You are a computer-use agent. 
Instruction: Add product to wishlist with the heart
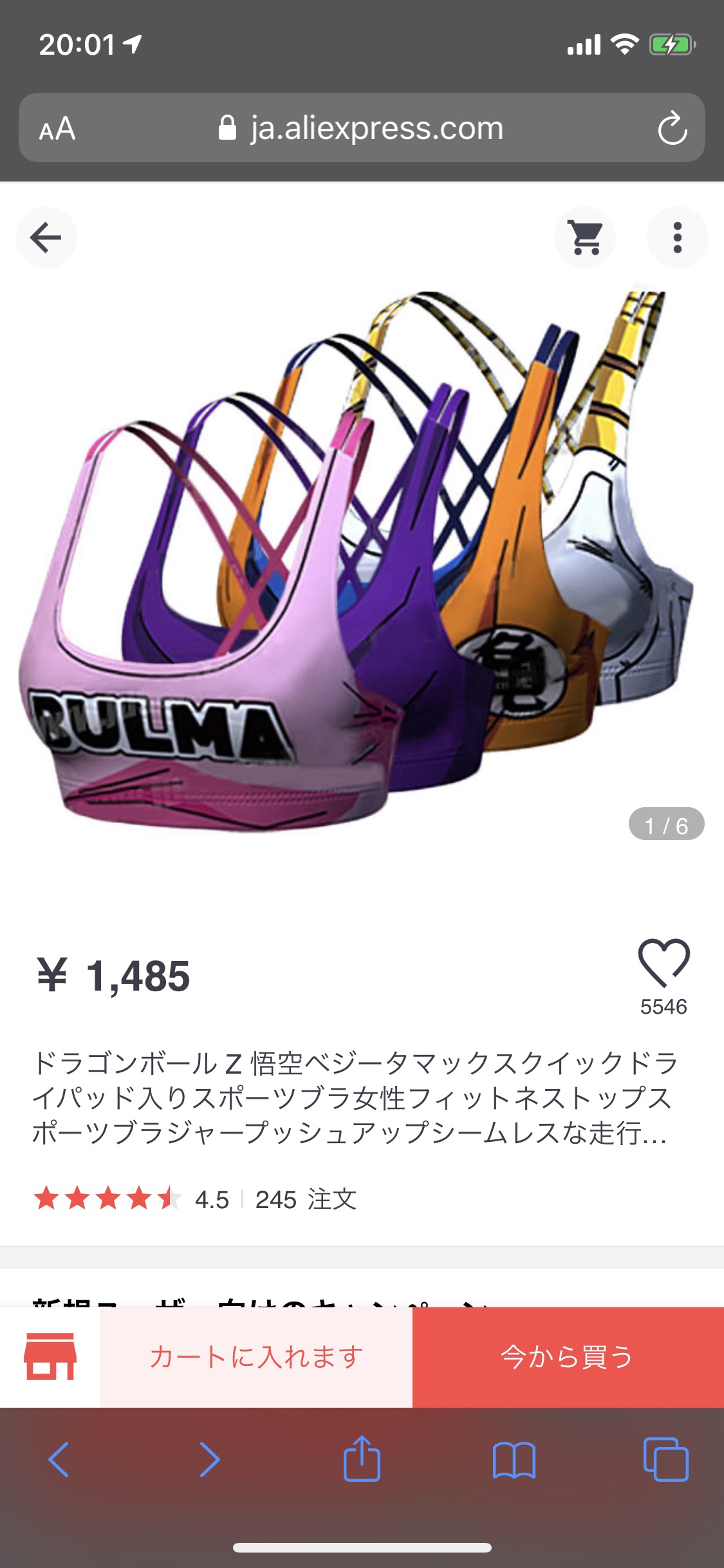coord(664,964)
